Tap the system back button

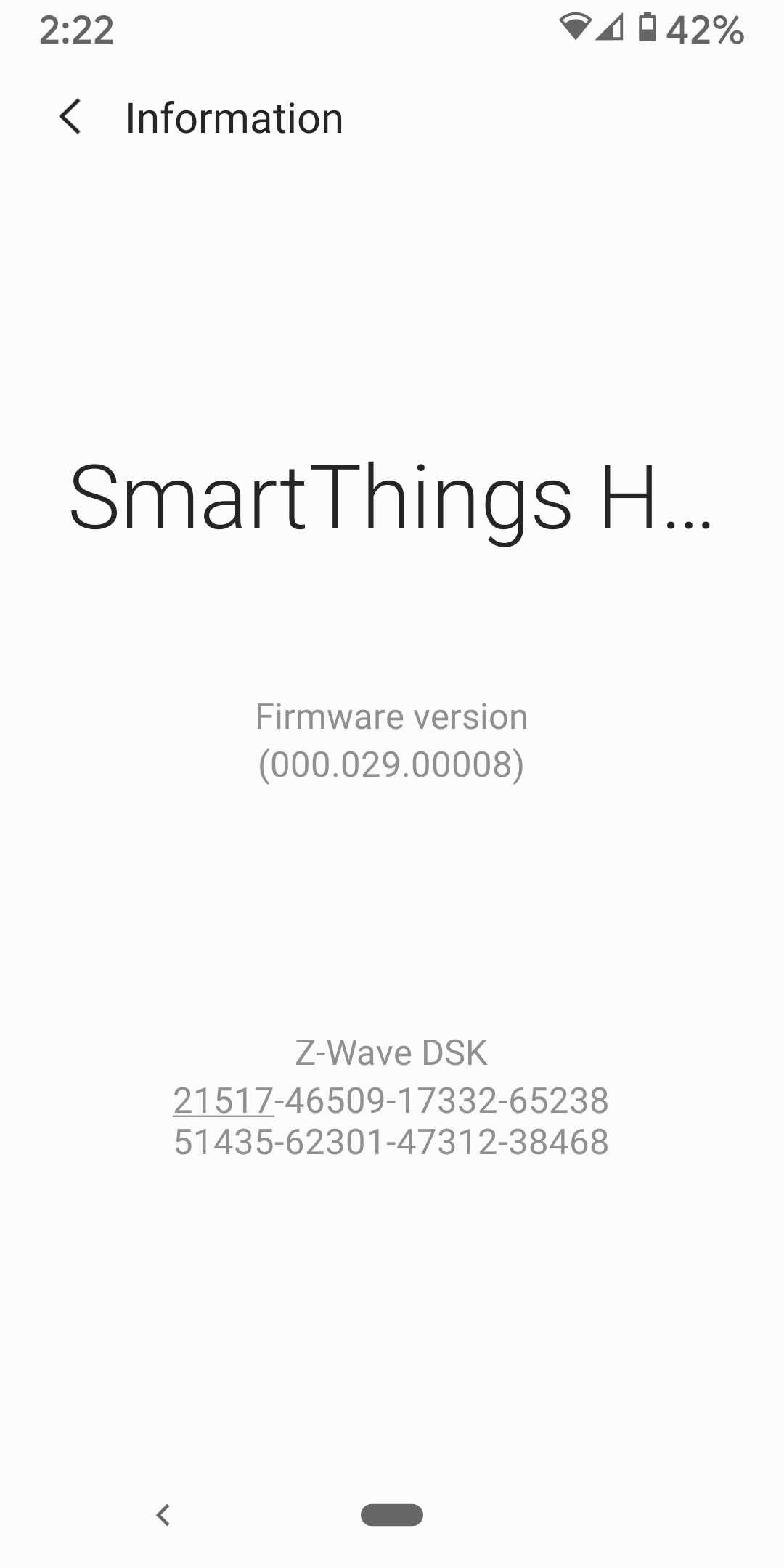[163, 1514]
